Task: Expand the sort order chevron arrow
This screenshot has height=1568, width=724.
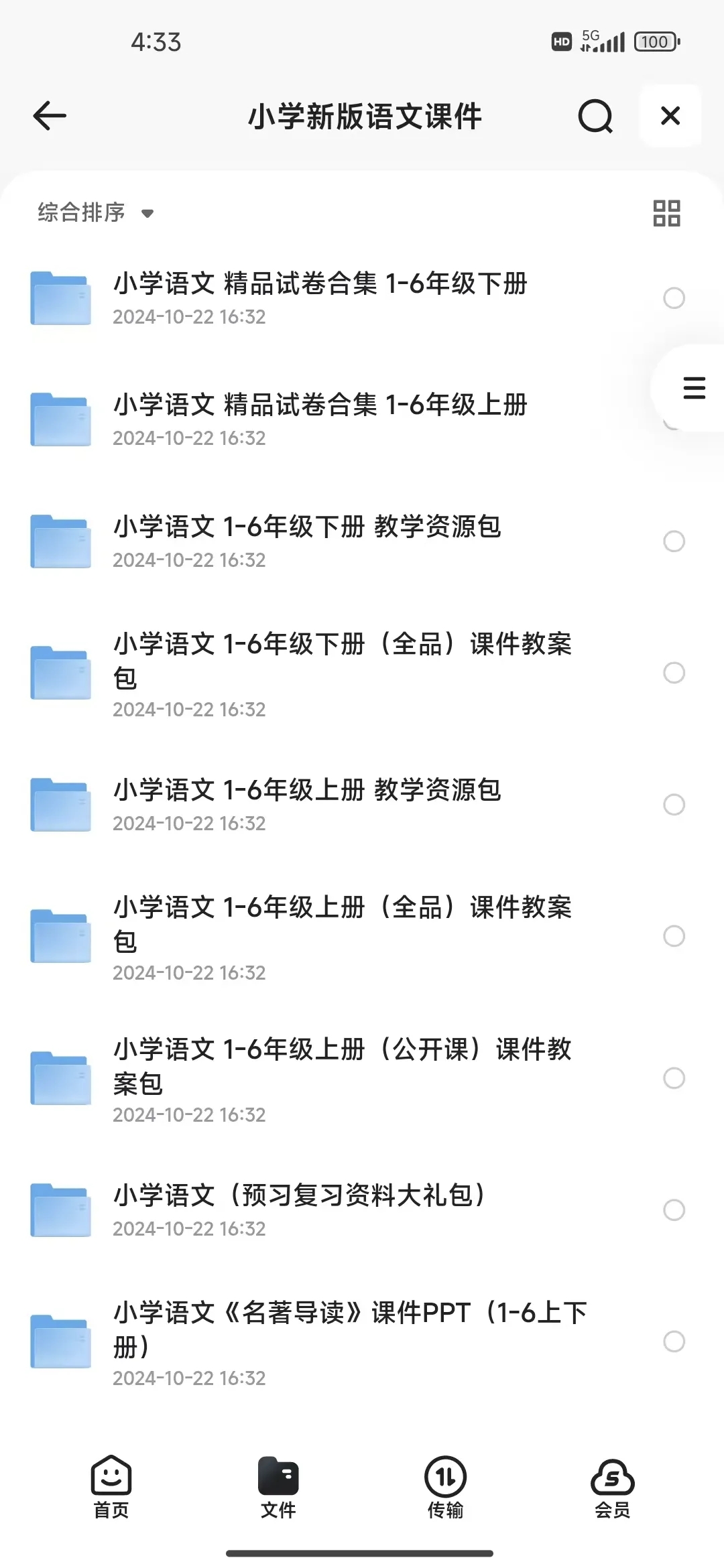Action: tap(147, 214)
